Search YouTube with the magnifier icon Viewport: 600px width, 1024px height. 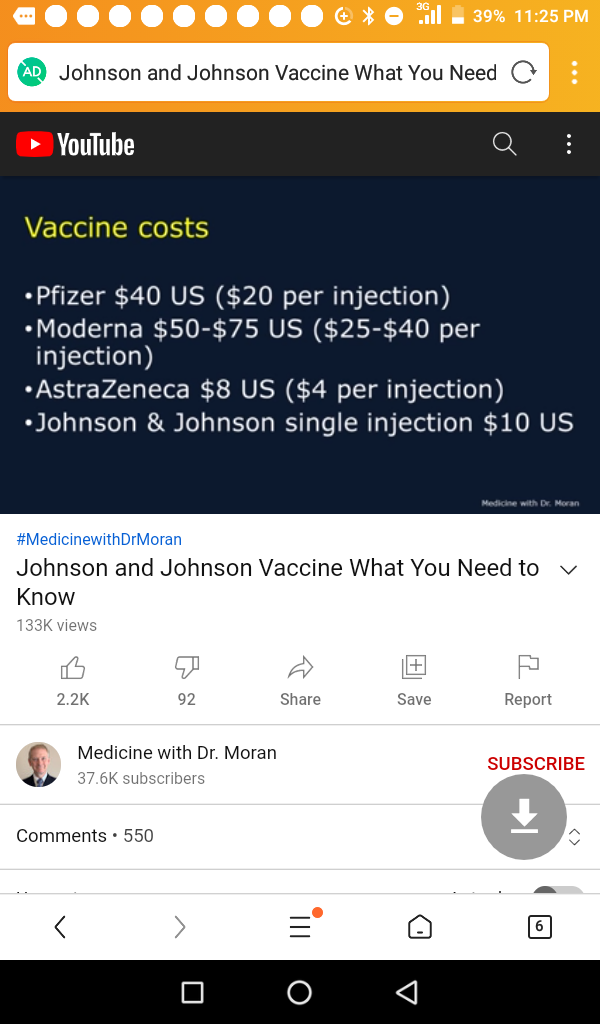505,144
